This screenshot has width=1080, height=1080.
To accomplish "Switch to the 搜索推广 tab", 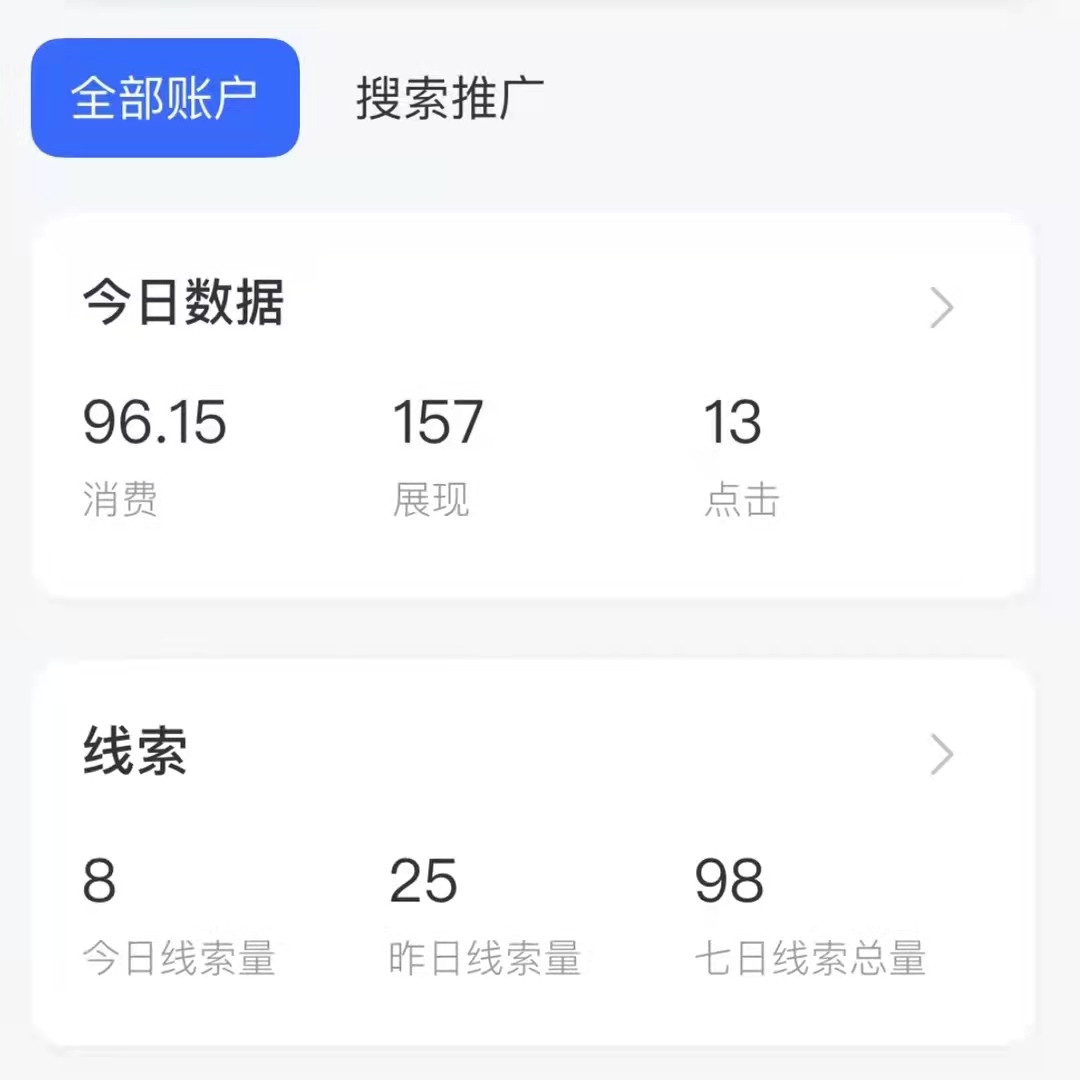I will [x=449, y=98].
